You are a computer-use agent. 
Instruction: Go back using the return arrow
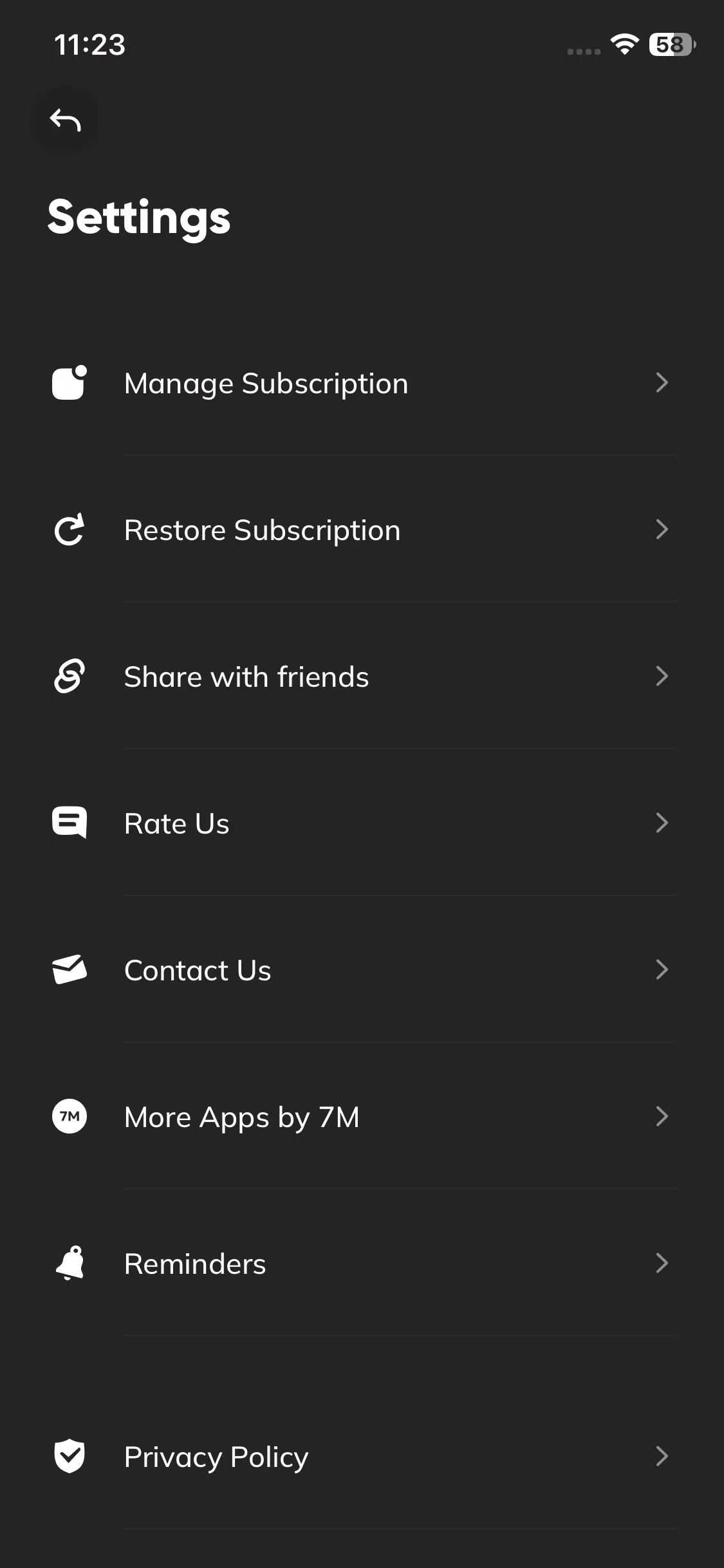(66, 120)
